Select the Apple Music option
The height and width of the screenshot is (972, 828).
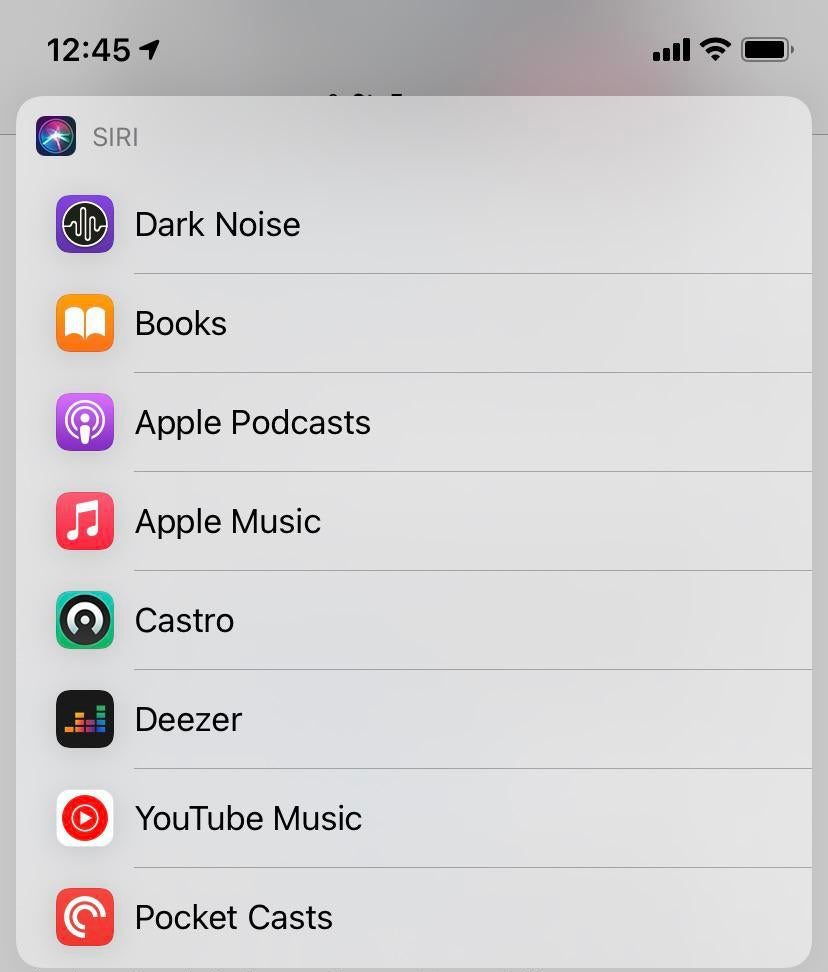228,521
